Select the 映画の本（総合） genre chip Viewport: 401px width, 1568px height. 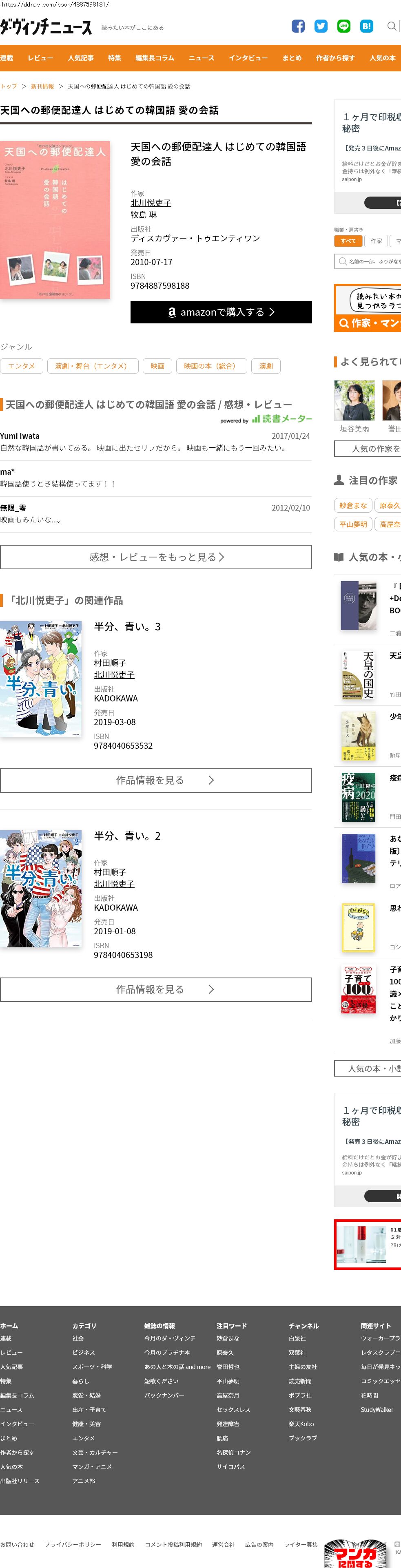point(211,366)
